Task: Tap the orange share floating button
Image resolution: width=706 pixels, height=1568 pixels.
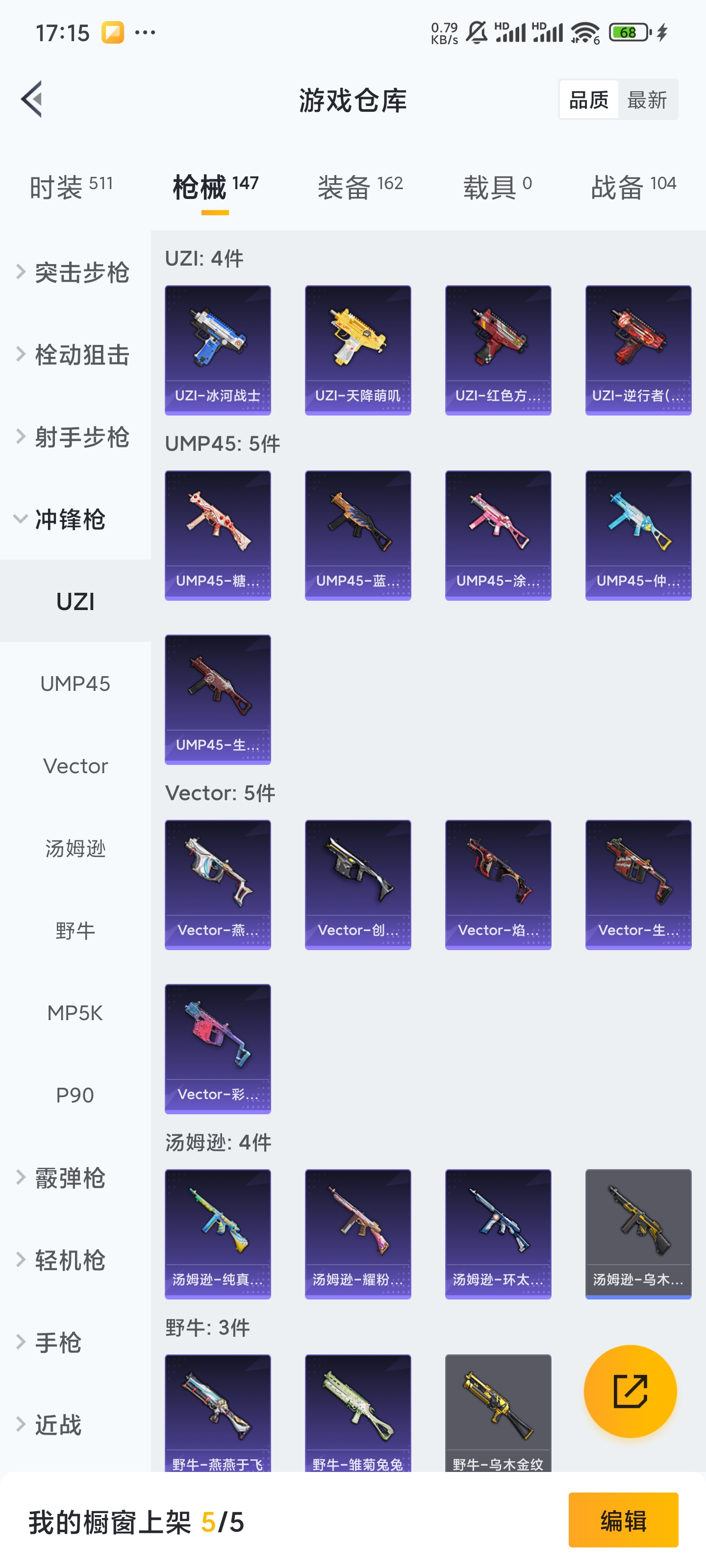Action: click(630, 1391)
